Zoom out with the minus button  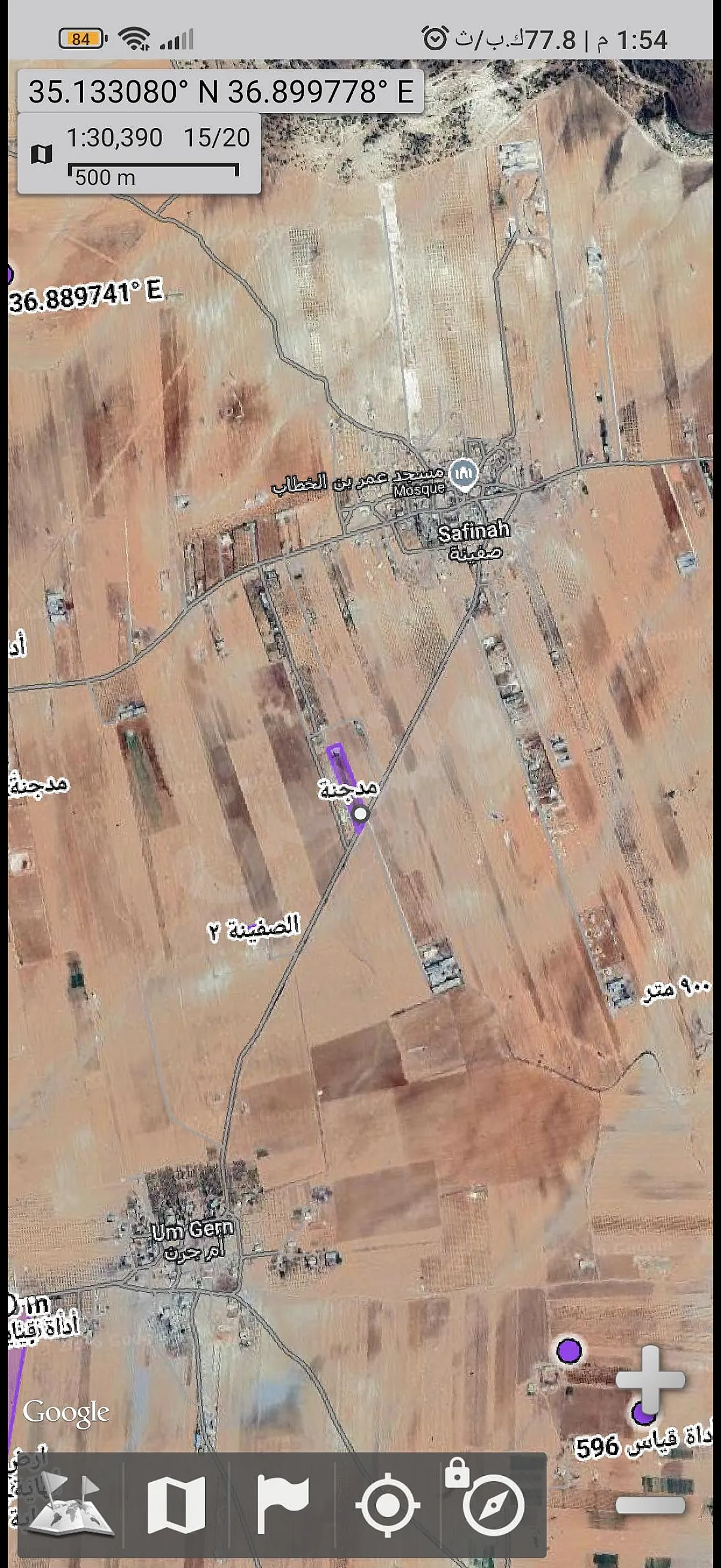coord(650,1505)
